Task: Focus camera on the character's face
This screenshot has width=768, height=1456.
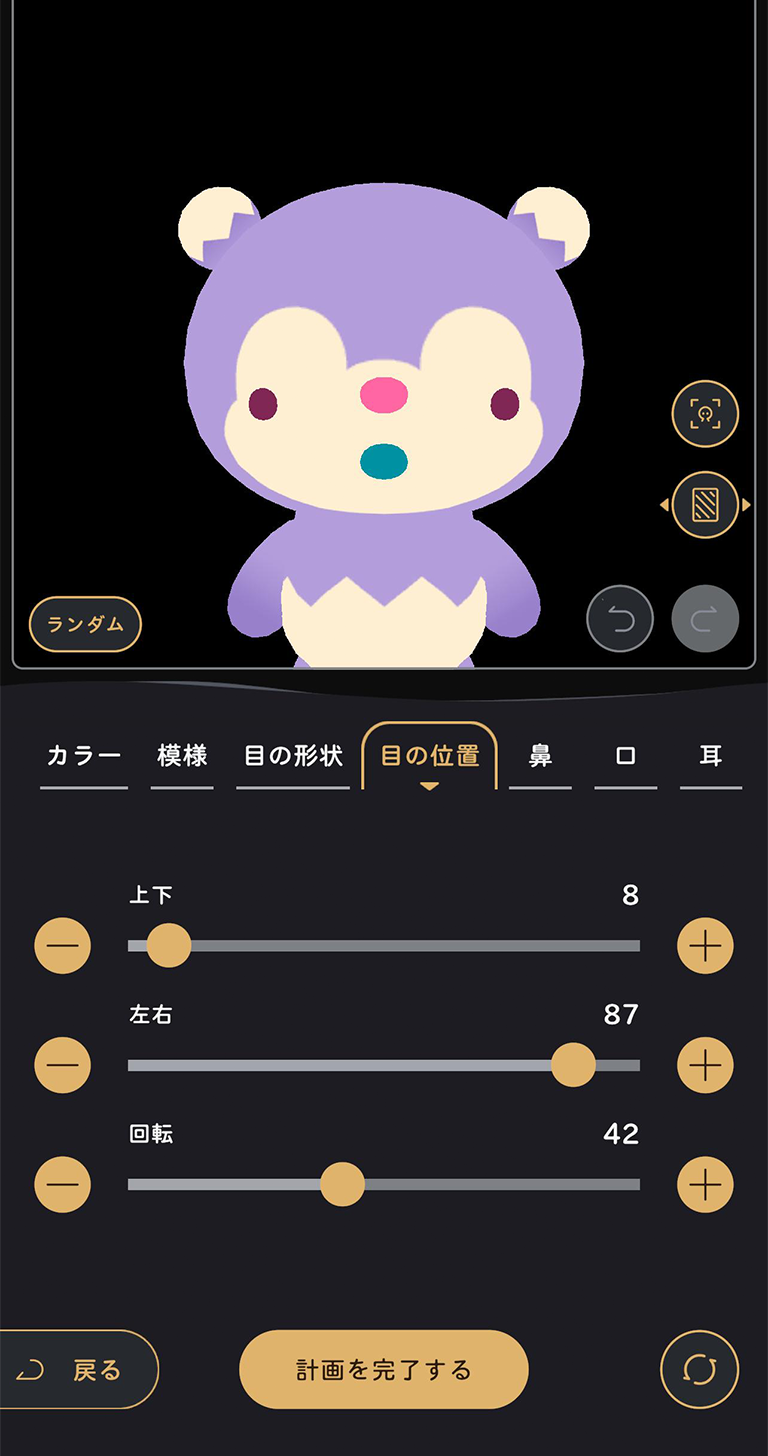Action: [x=705, y=413]
